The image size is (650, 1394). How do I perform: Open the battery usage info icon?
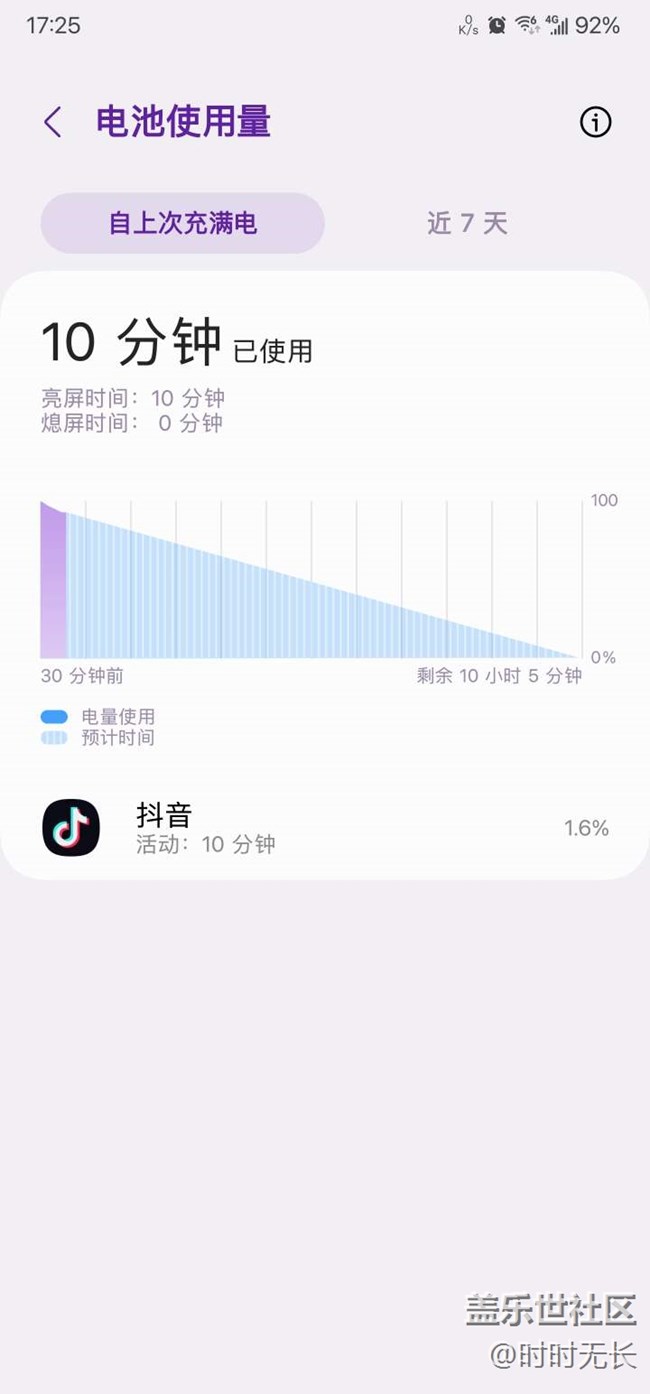point(595,122)
